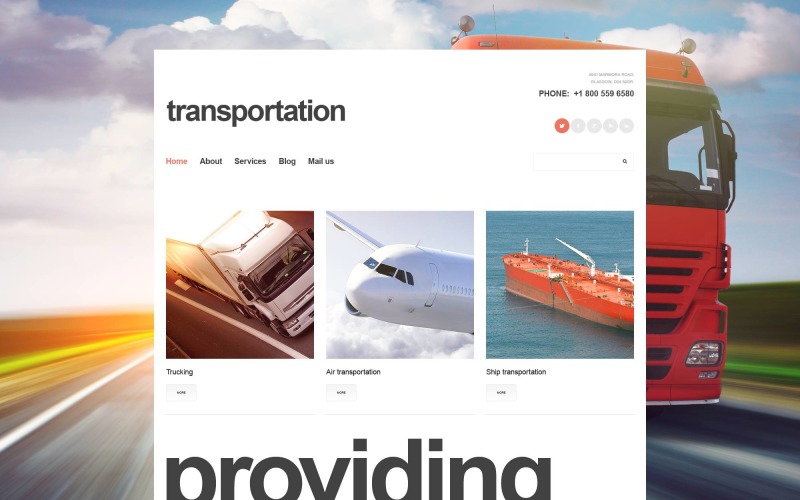Tap More under Ship transportation

click(x=501, y=393)
